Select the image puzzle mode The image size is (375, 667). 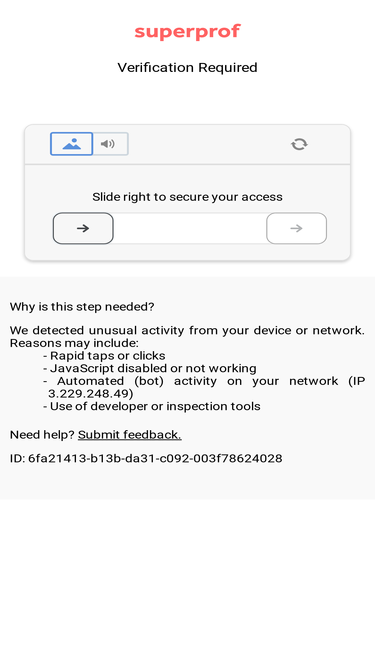pos(71,144)
